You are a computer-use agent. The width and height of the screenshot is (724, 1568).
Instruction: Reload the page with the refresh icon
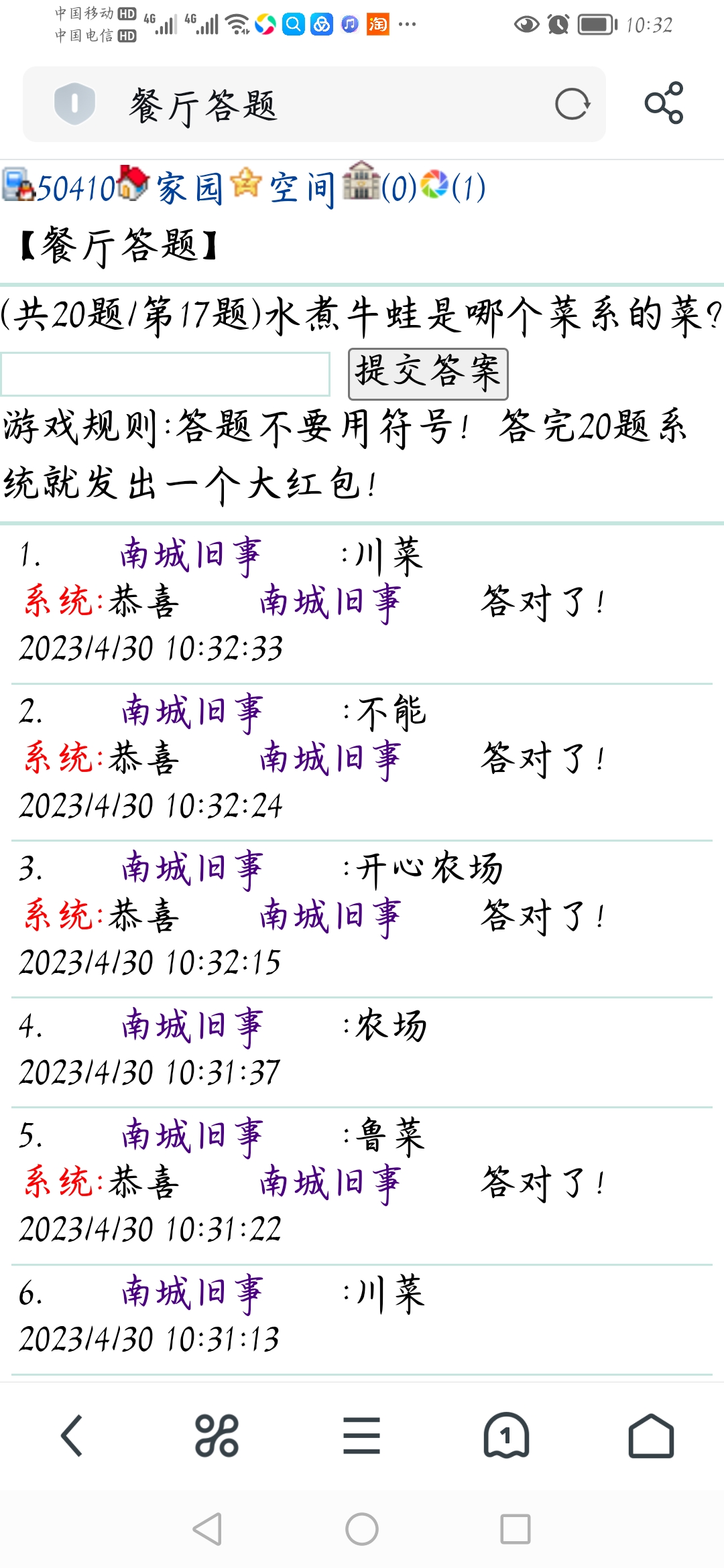[x=572, y=104]
